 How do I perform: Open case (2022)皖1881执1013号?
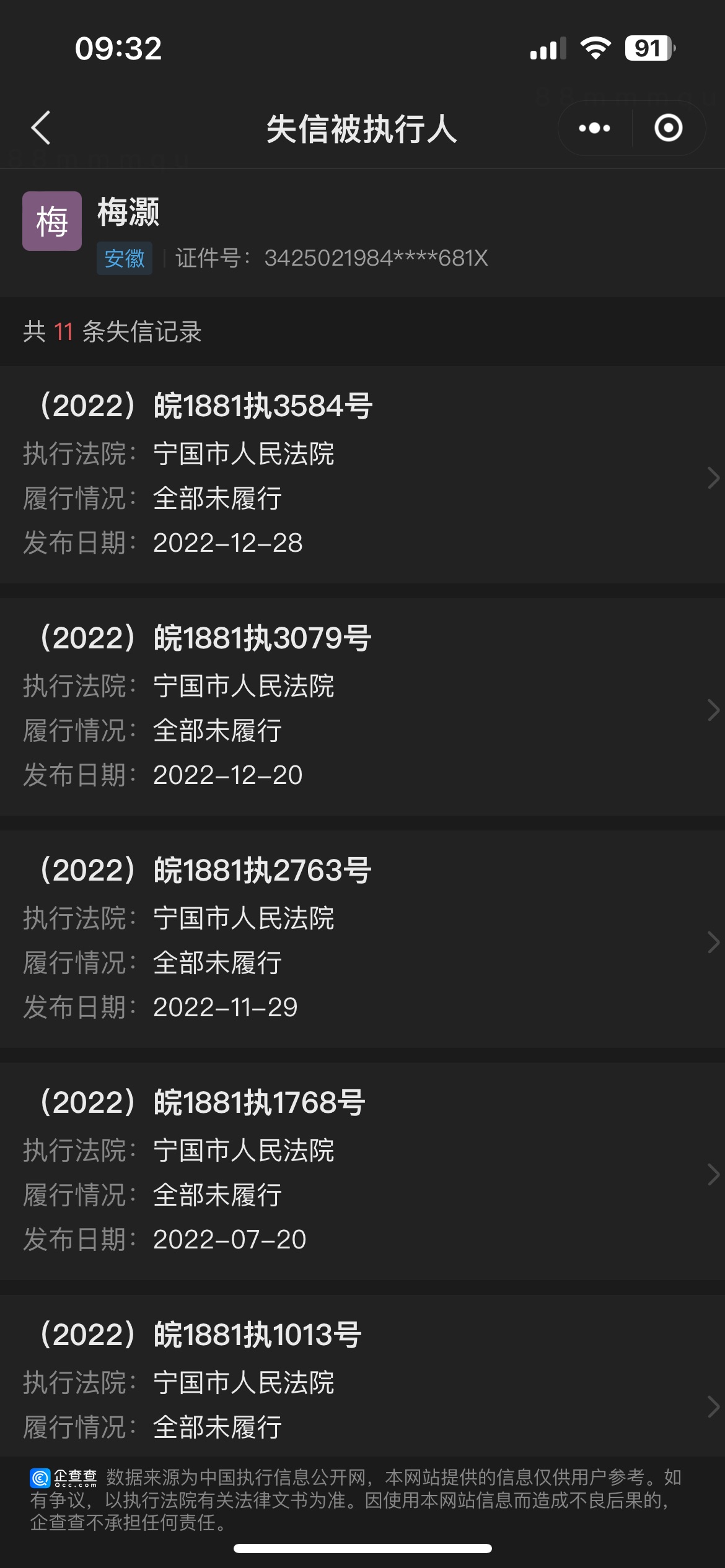362,1380
